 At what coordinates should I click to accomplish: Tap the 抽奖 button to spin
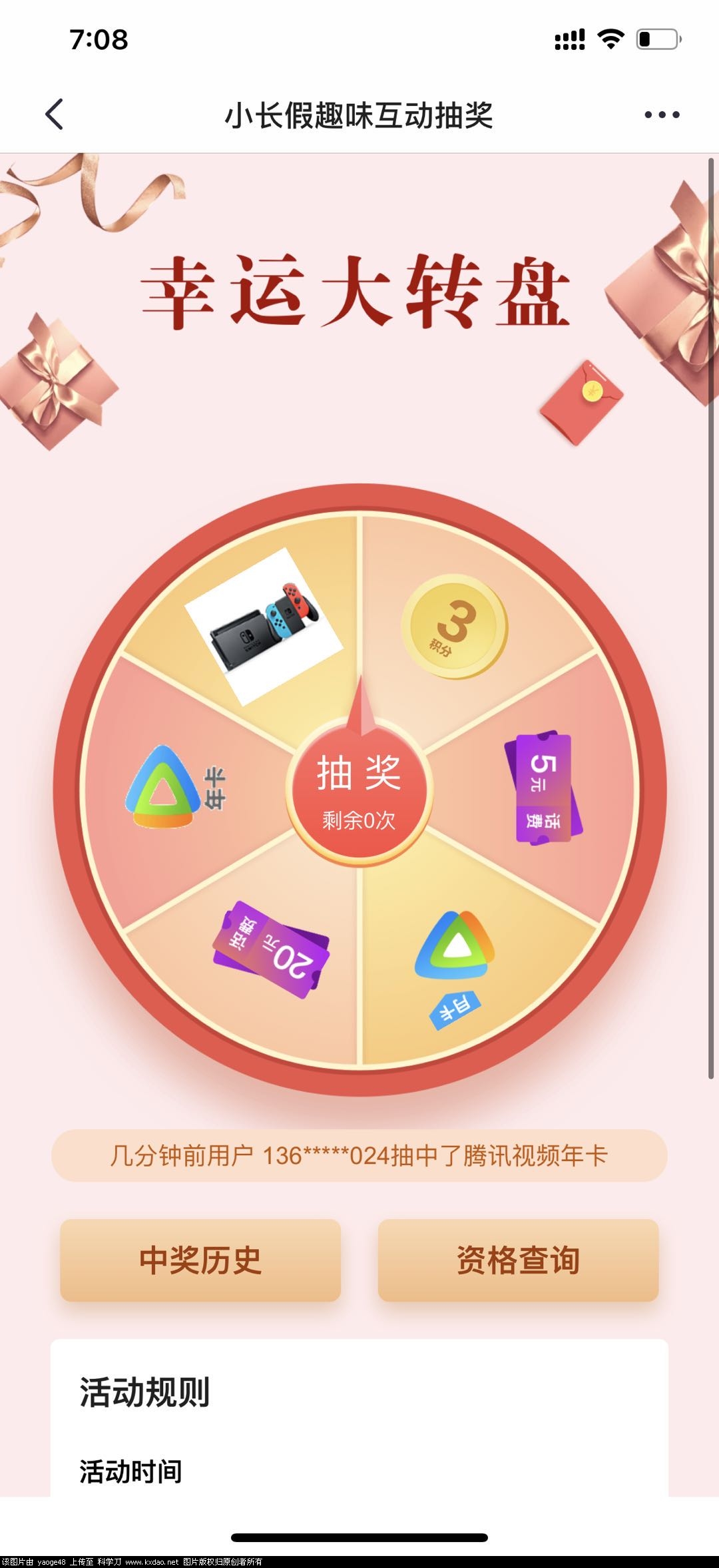click(x=359, y=790)
